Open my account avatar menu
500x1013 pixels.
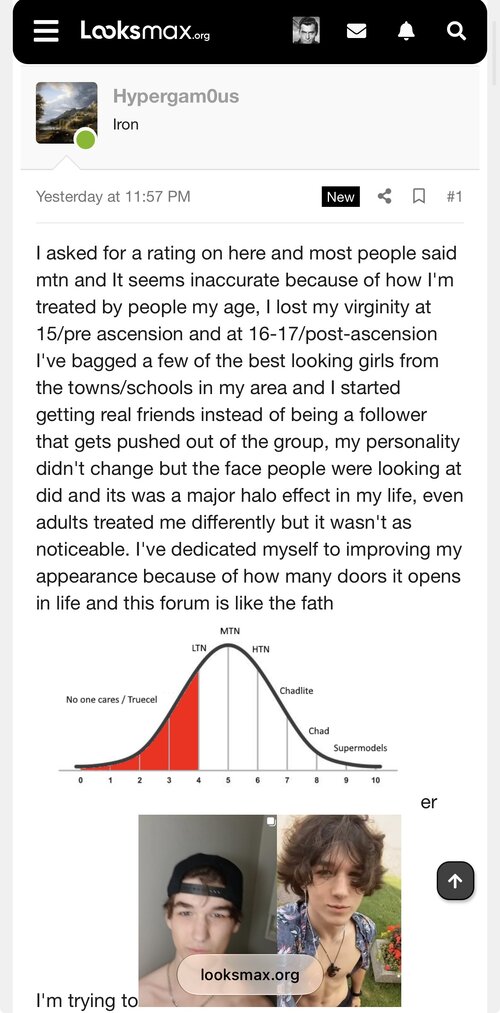[x=306, y=30]
